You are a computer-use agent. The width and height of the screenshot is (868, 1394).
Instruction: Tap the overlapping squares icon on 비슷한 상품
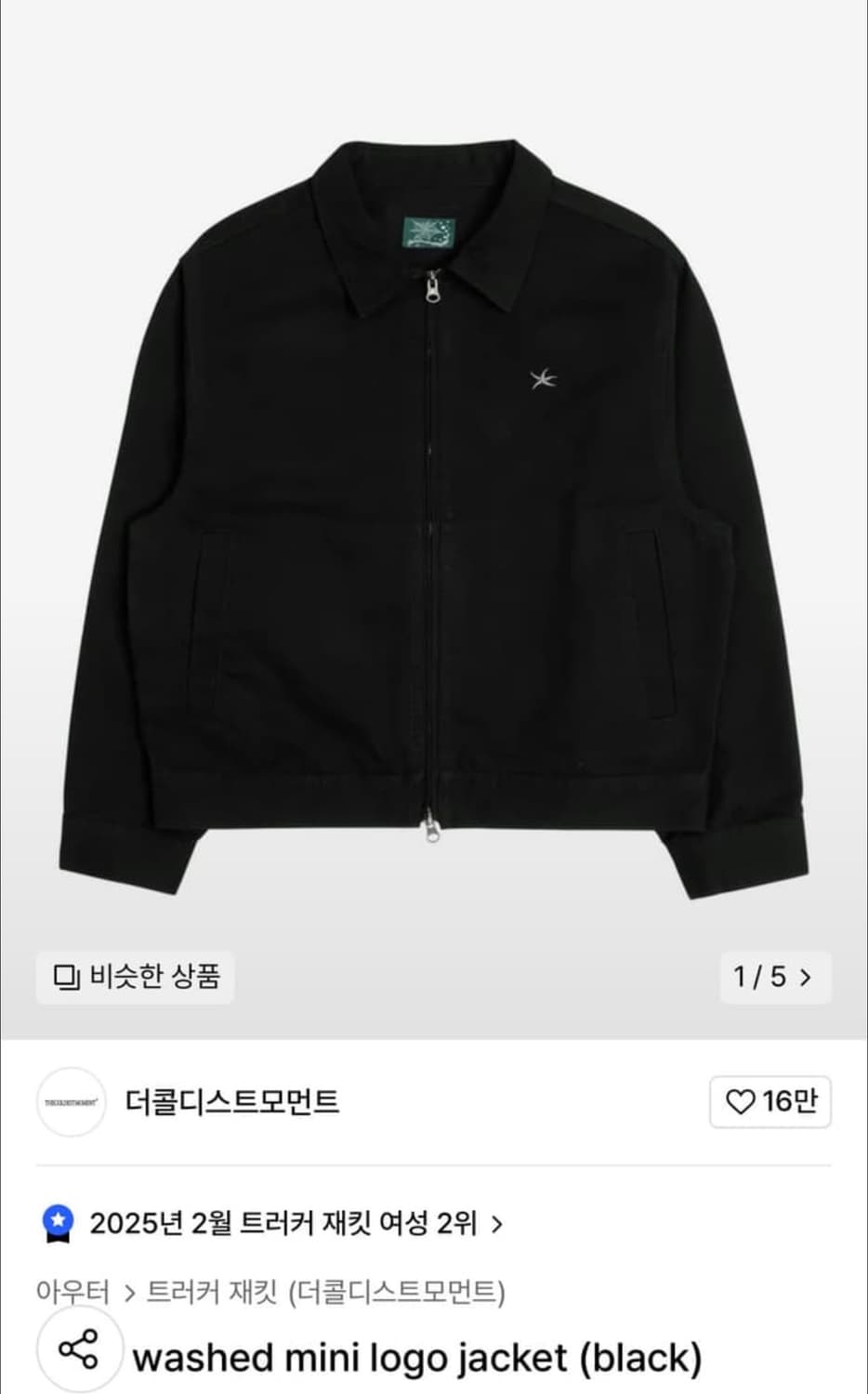coord(64,978)
